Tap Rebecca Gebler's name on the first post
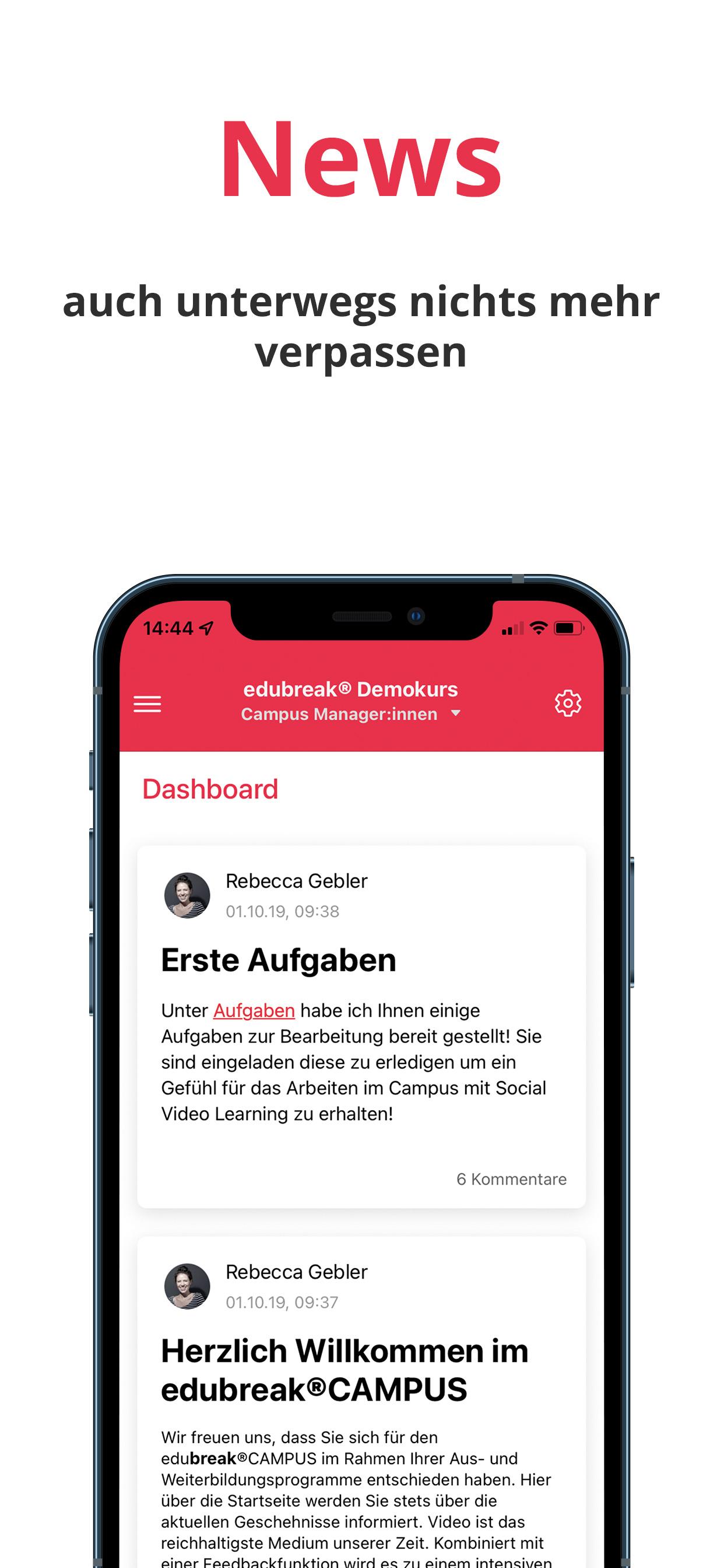 tap(297, 881)
